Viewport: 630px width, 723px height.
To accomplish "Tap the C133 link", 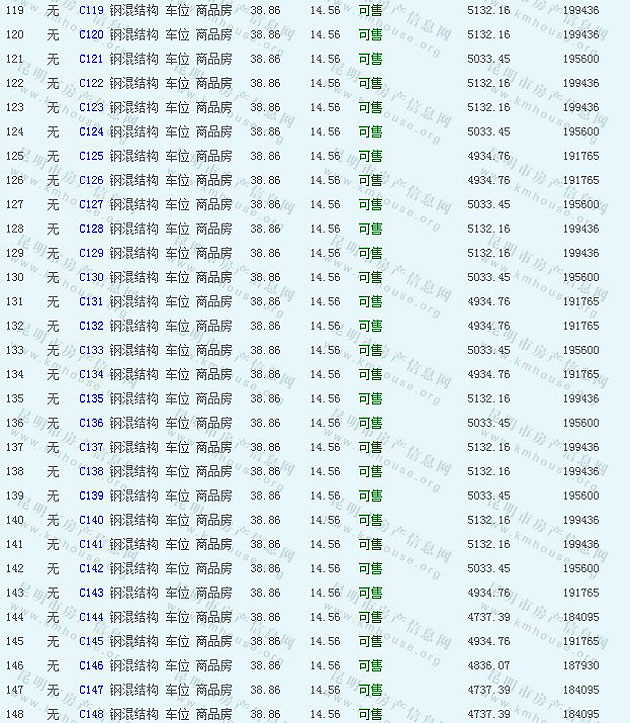I will pyautogui.click(x=91, y=350).
